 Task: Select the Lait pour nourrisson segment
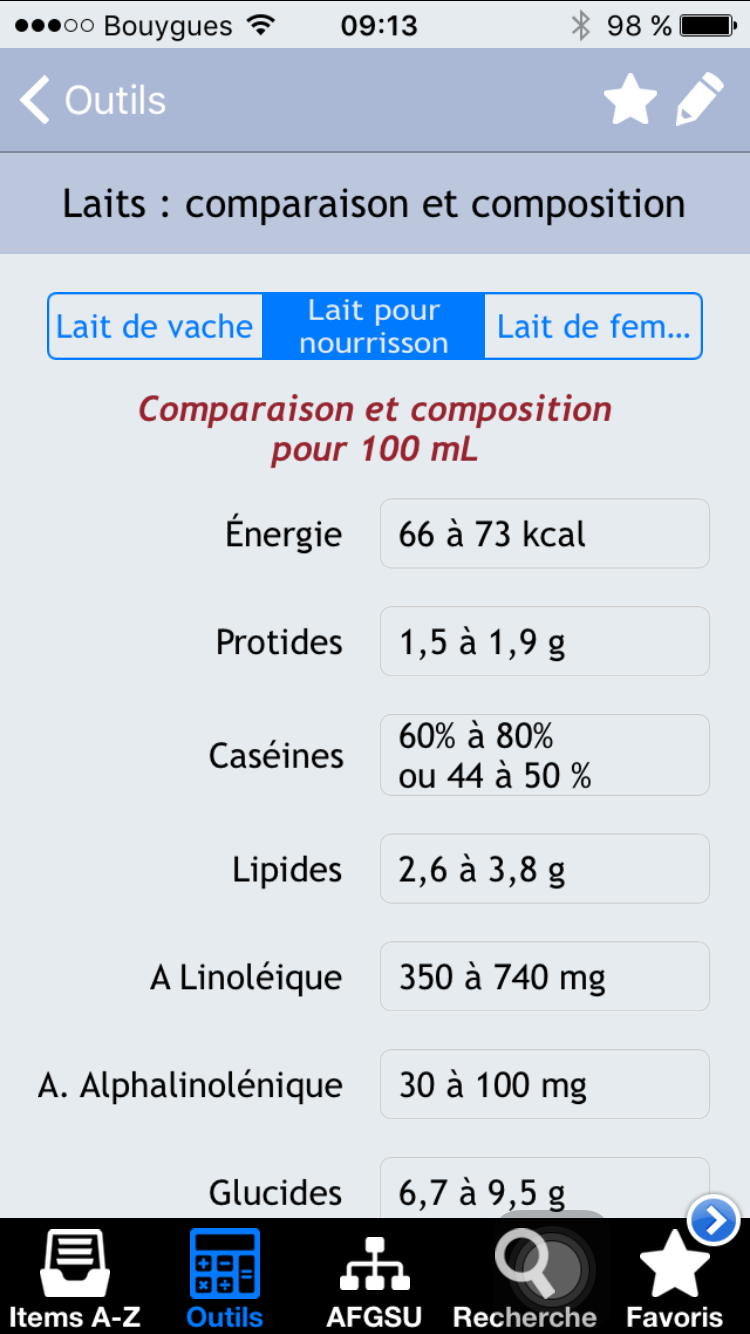click(374, 326)
